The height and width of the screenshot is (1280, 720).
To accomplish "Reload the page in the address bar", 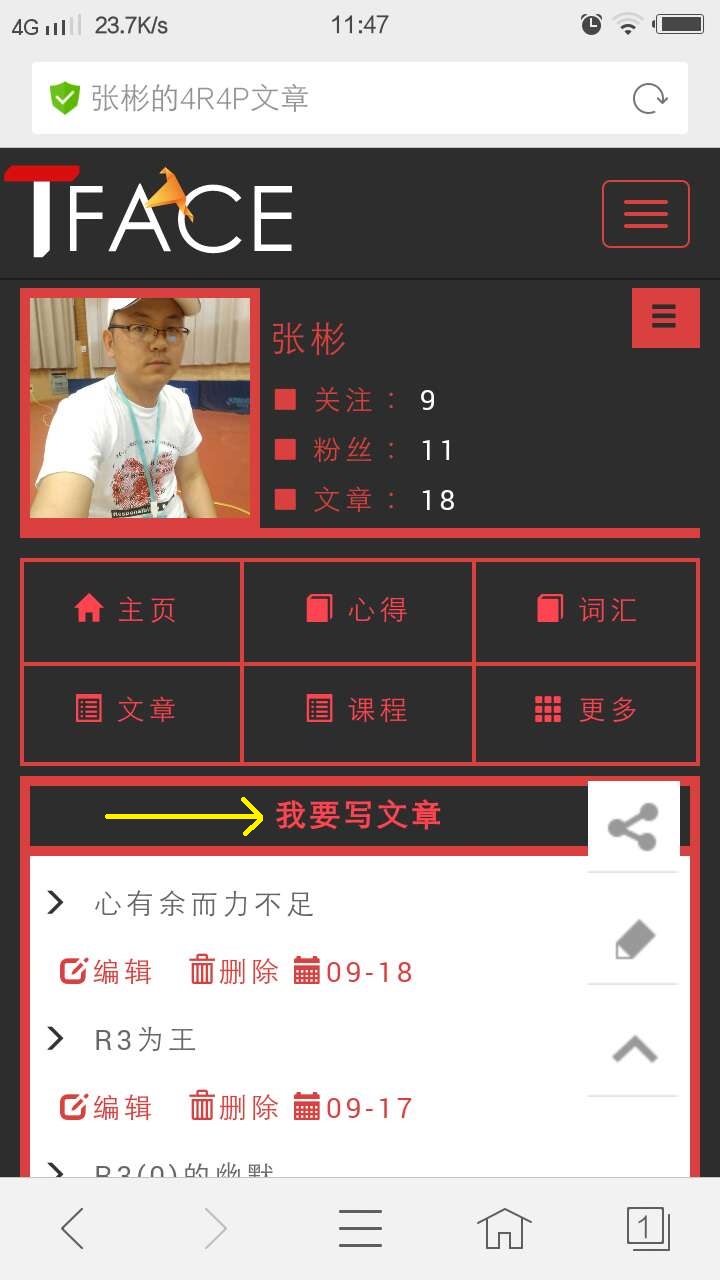I will point(650,98).
